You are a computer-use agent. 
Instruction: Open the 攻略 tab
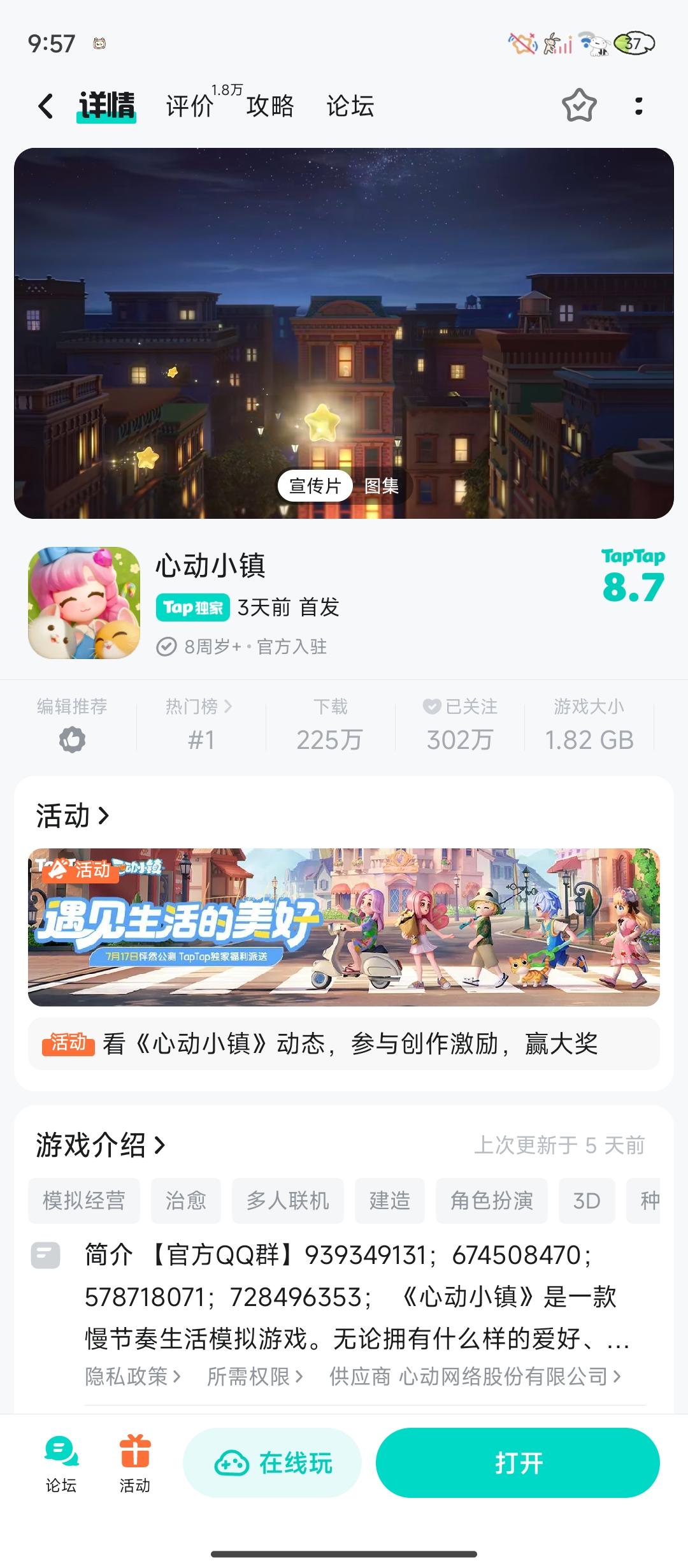tap(268, 107)
